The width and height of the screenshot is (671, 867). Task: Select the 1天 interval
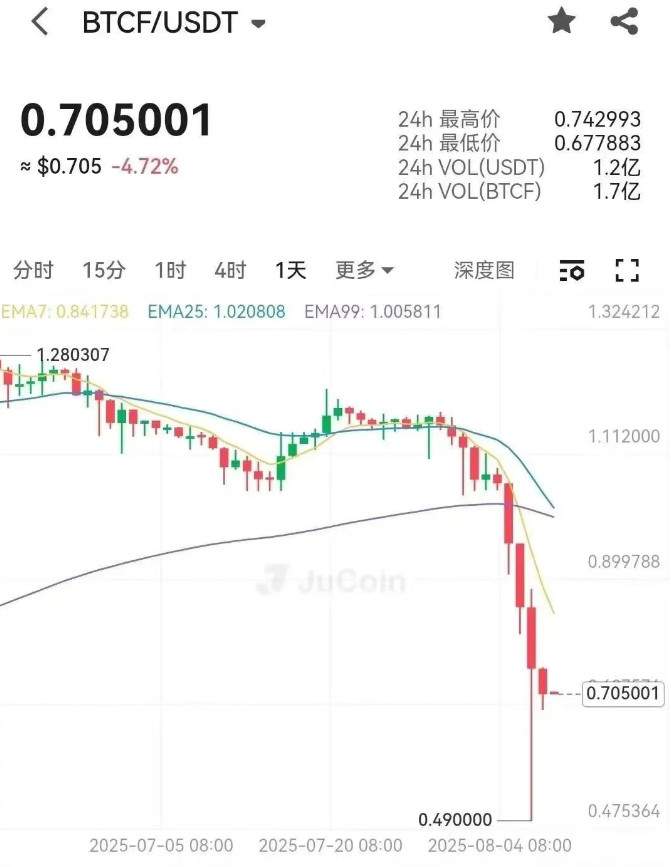291,270
